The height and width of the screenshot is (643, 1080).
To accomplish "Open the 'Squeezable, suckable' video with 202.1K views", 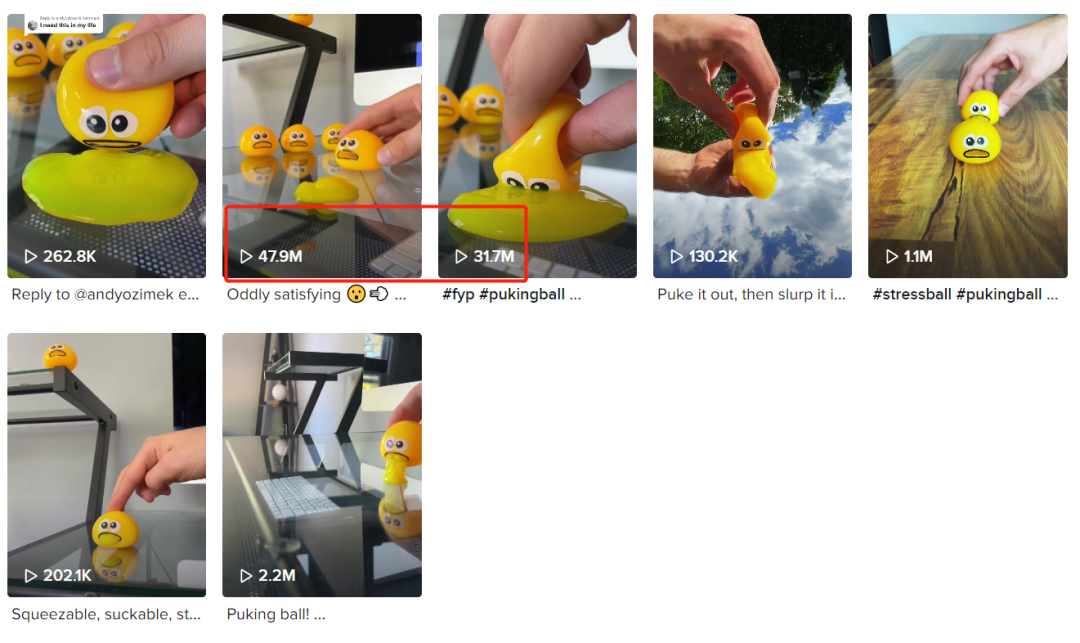I will point(106,465).
